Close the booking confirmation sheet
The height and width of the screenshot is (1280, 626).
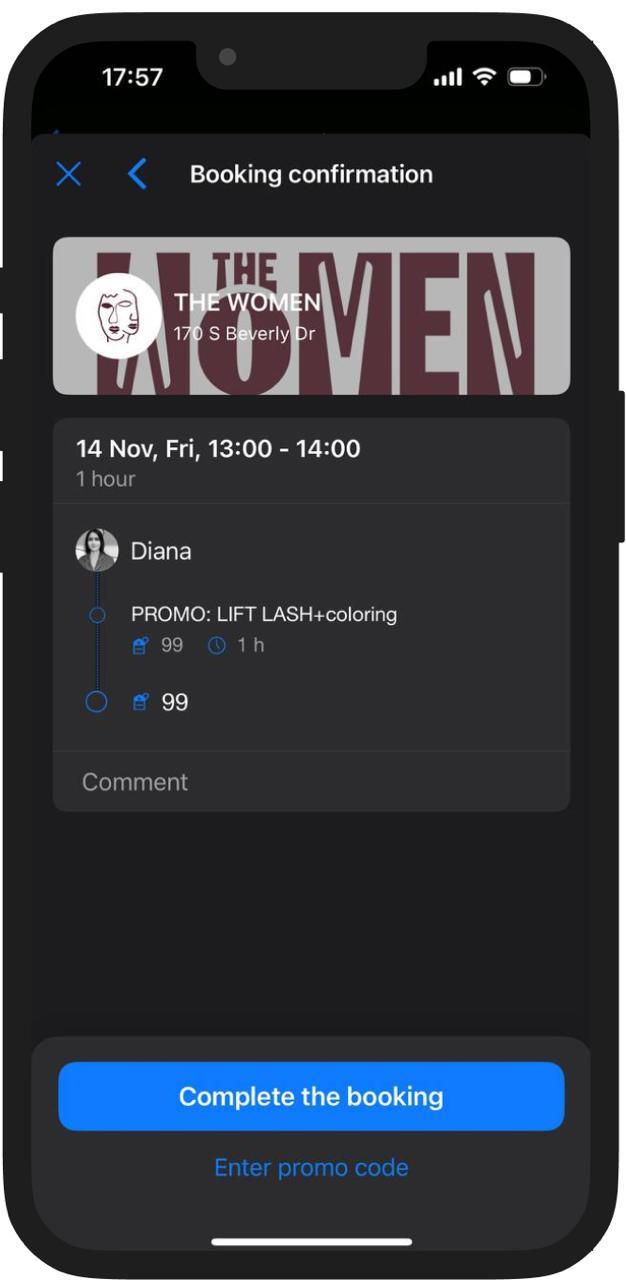click(x=68, y=174)
